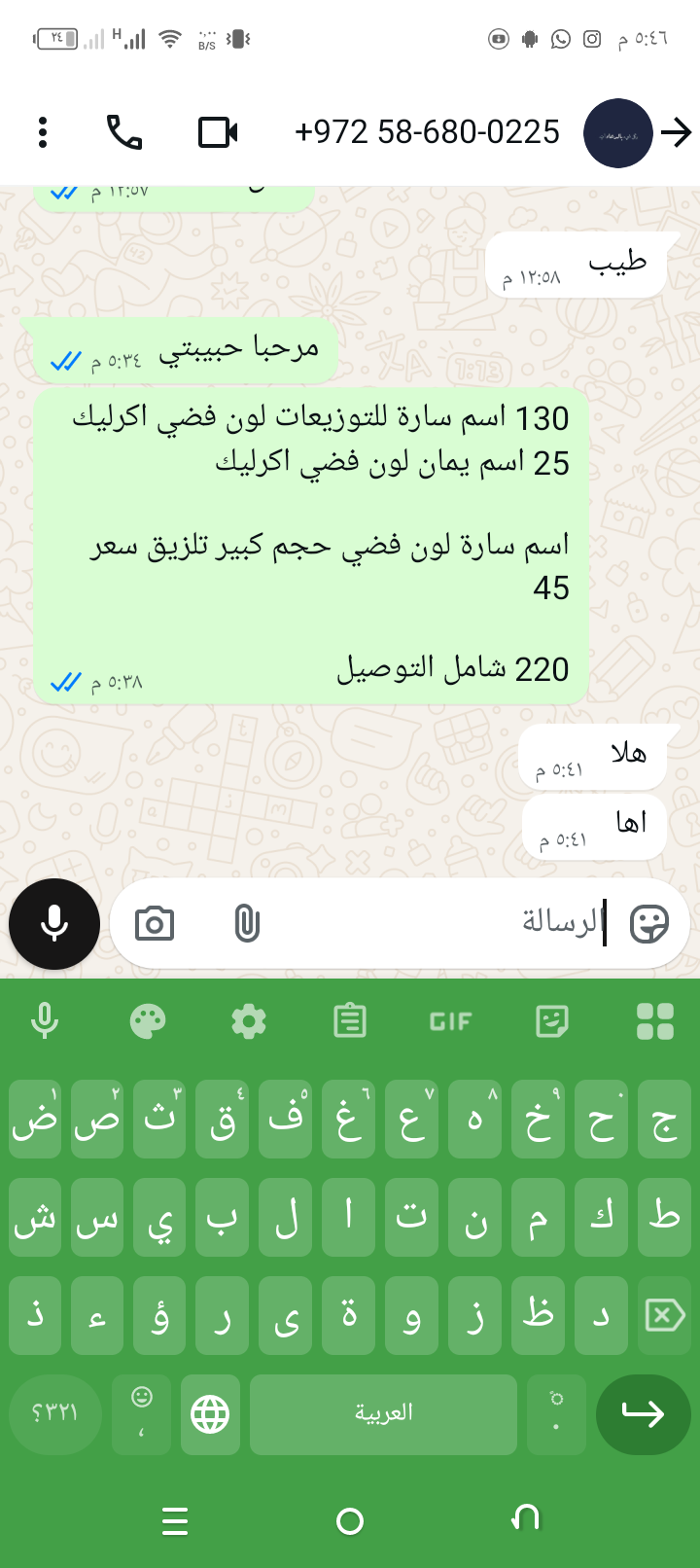700x1568 pixels.
Task: Open the keyboard sticker panel
Action: tap(552, 1021)
